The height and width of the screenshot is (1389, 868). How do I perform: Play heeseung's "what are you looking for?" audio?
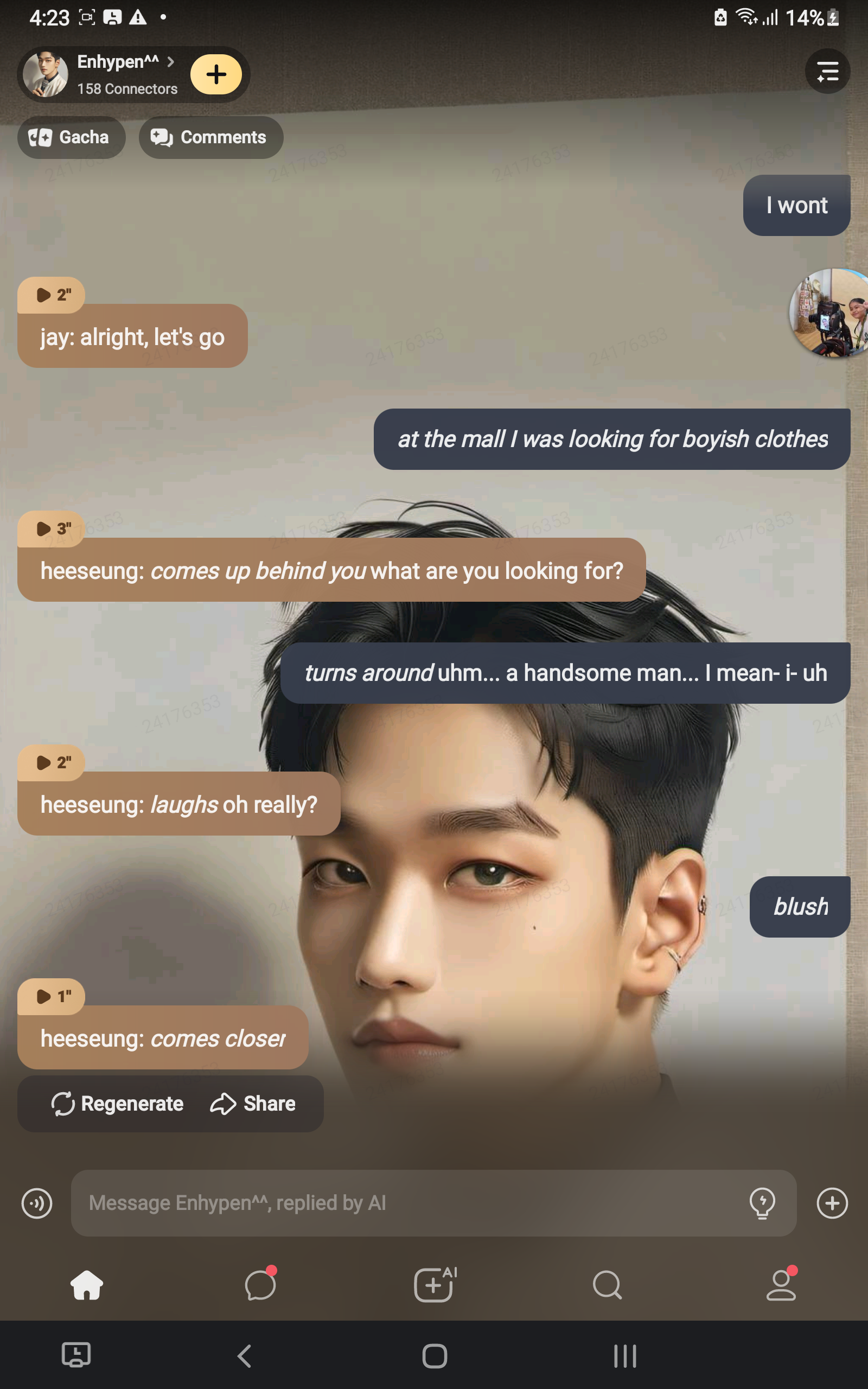coord(52,528)
